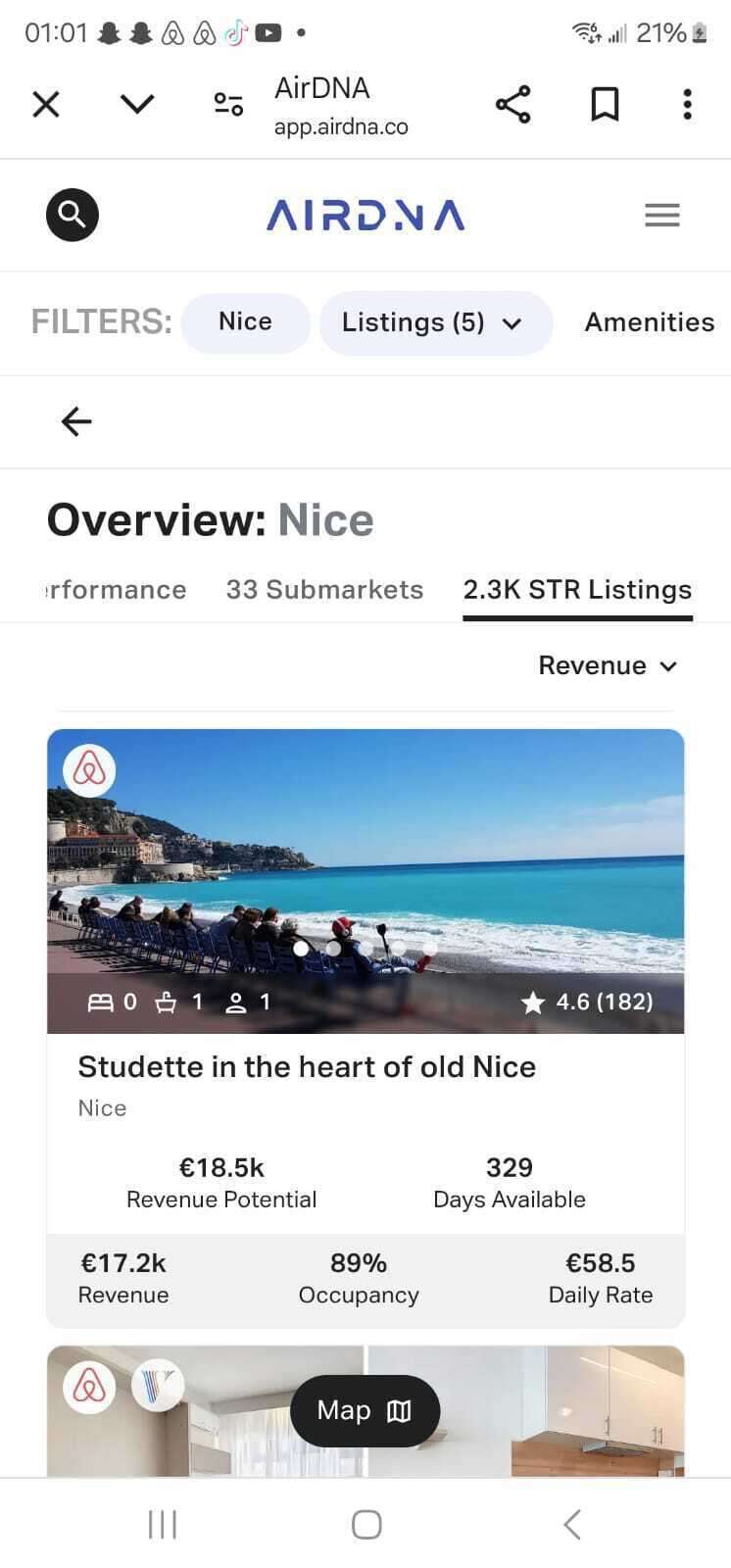Open the hamburger menu
731x1568 pixels.
(661, 215)
